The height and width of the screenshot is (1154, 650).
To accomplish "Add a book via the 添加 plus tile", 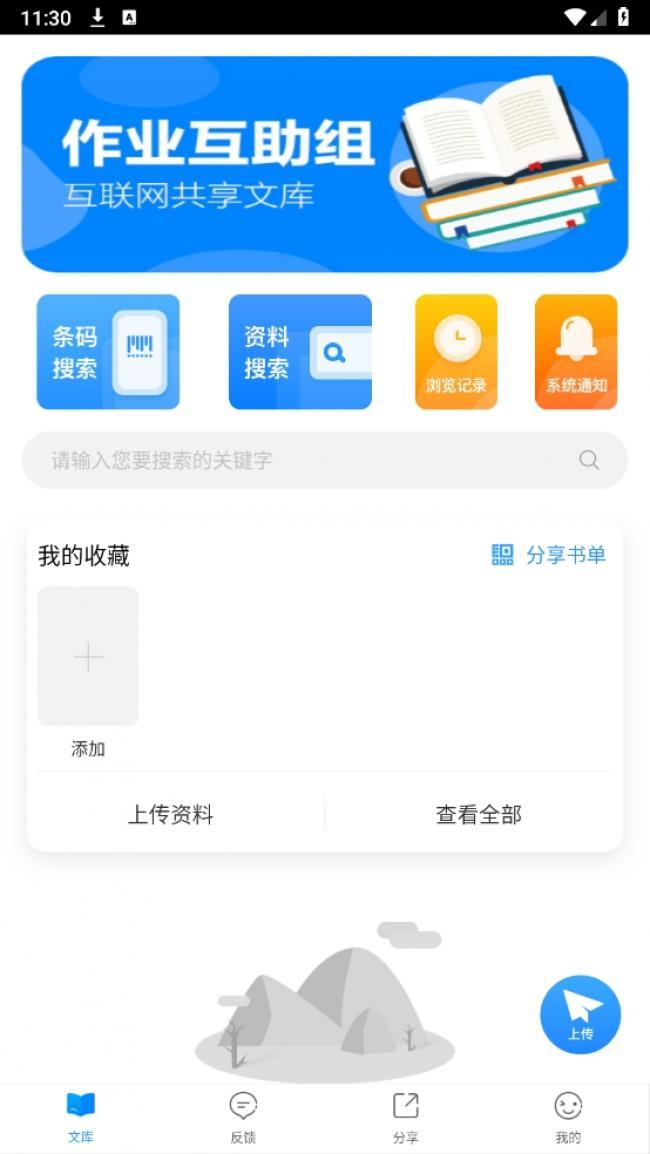I will click(88, 656).
